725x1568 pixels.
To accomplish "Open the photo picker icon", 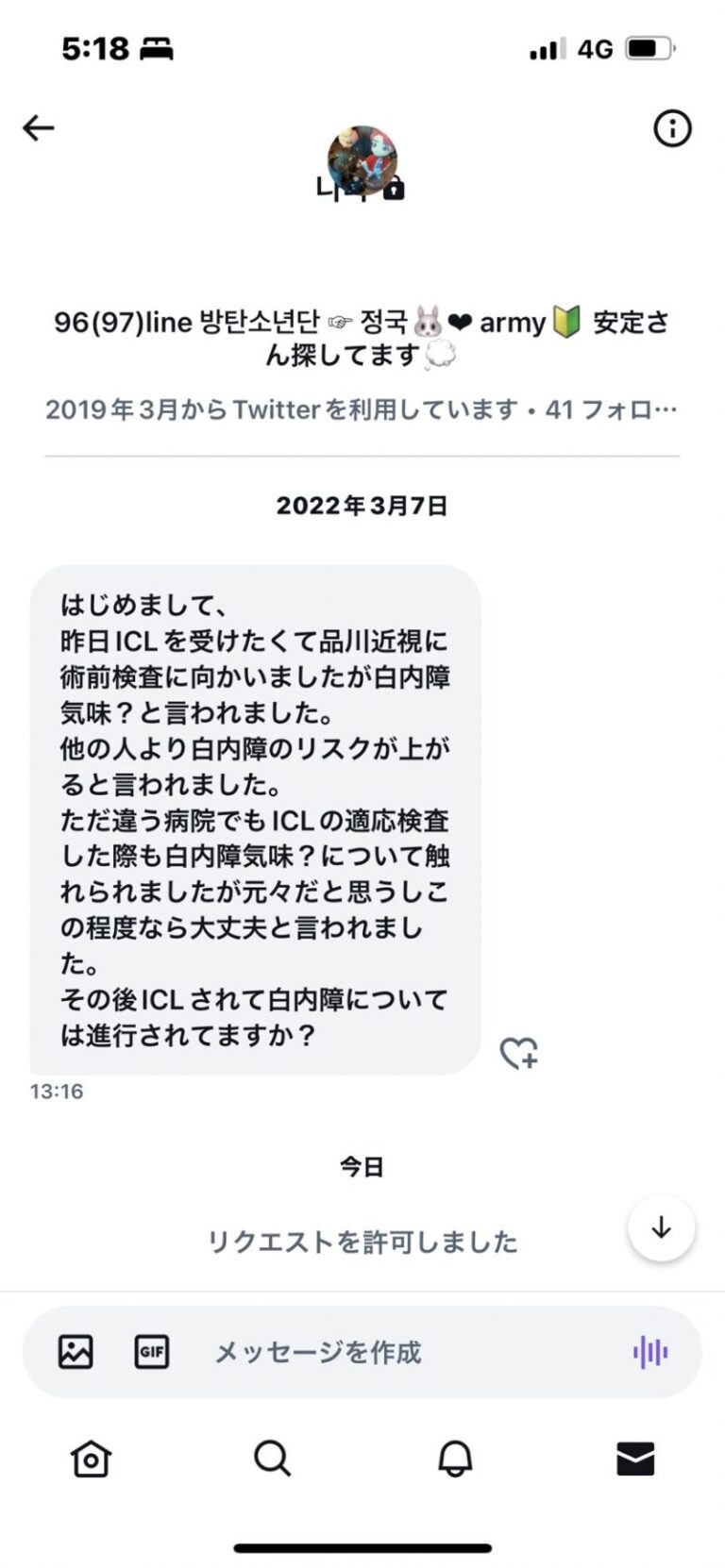I will (76, 1352).
